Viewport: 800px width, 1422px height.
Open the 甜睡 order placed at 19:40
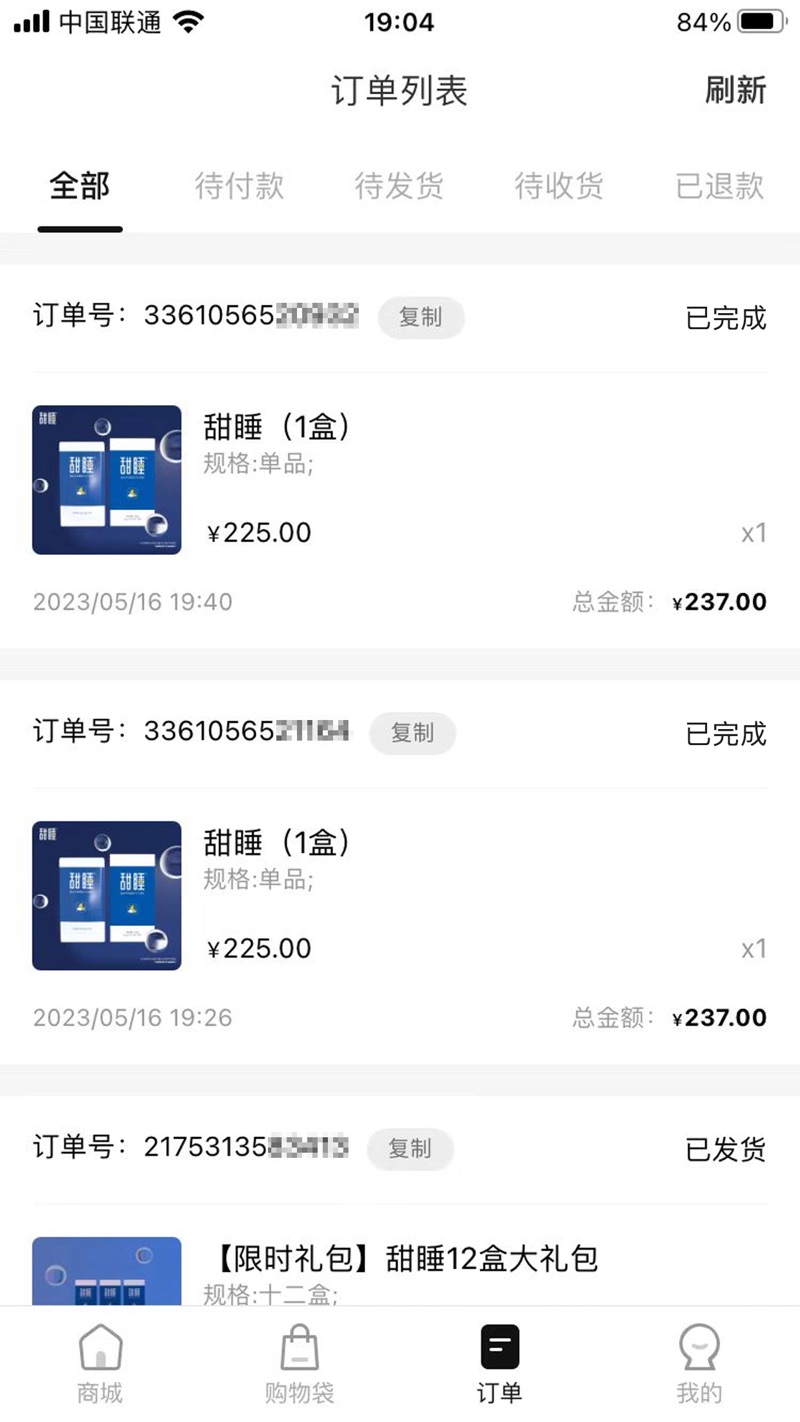pos(400,480)
